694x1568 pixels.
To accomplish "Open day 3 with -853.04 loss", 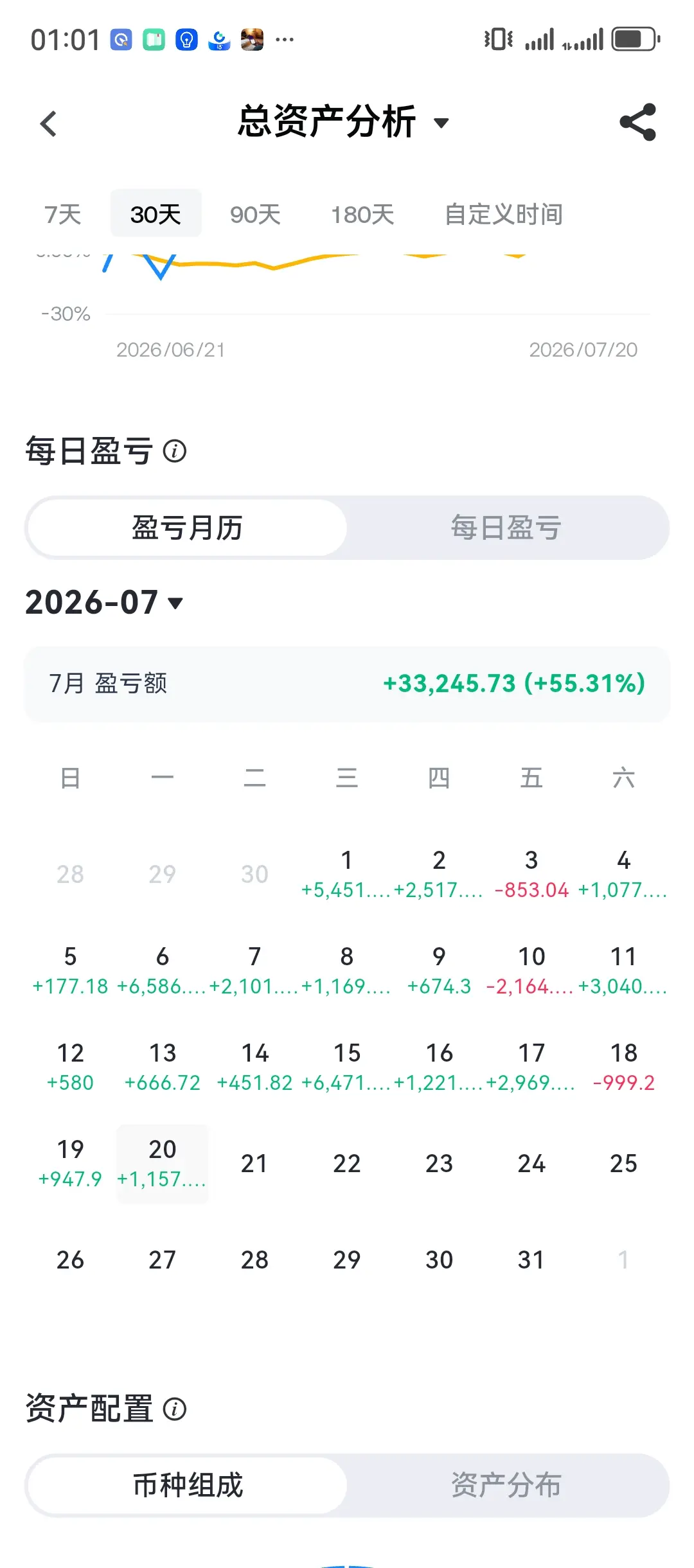I will click(531, 874).
